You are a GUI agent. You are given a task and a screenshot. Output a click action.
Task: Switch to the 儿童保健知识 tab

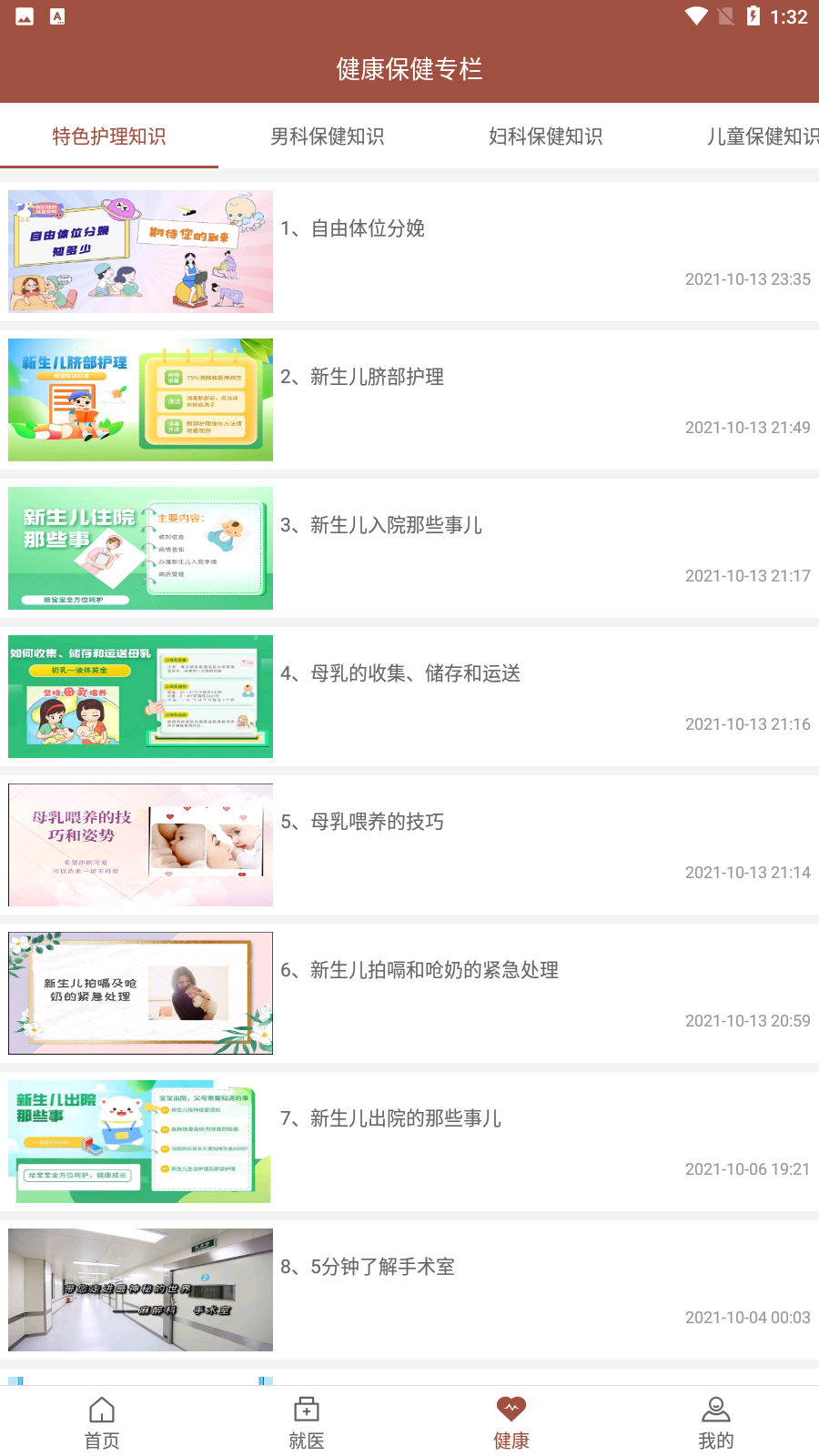763,136
